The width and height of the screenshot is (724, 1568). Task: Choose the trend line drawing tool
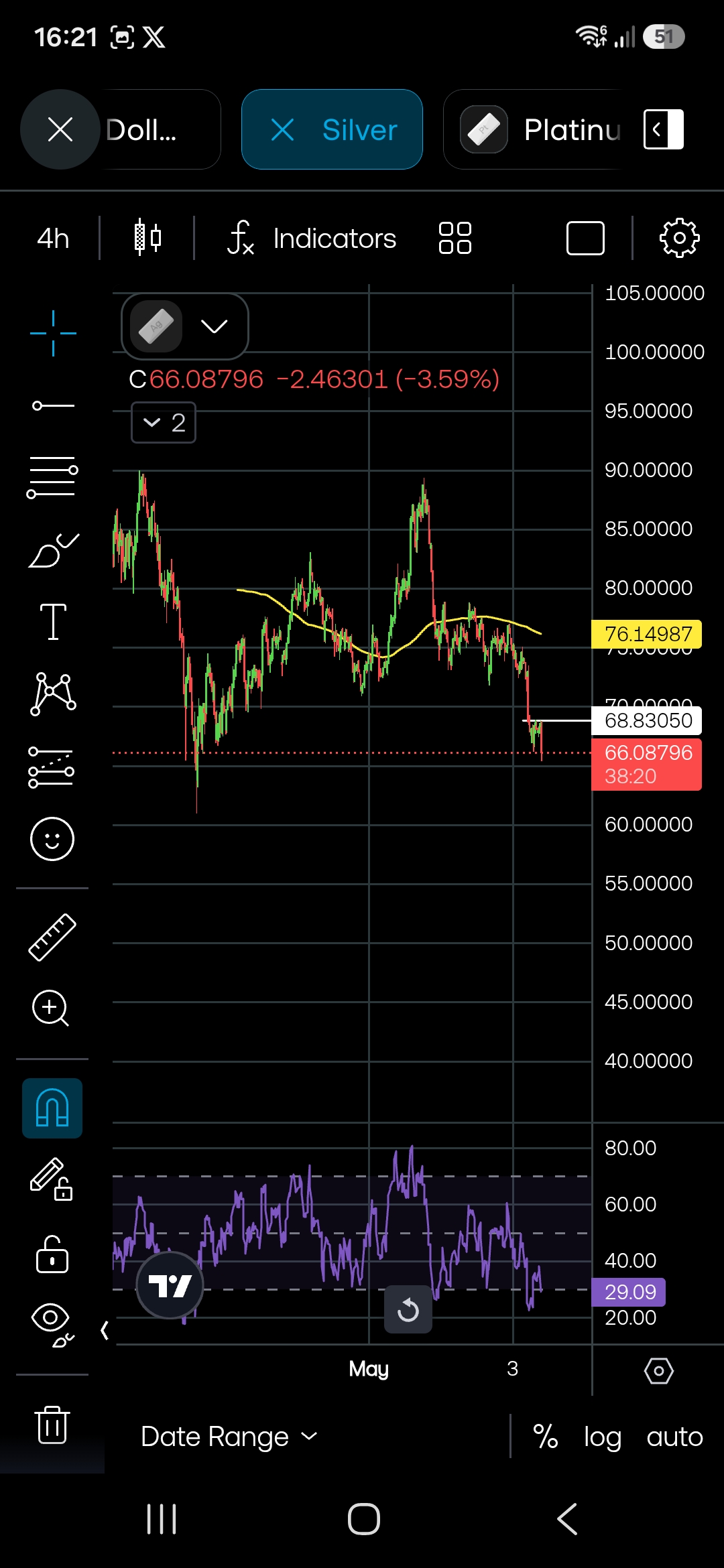coord(53,405)
